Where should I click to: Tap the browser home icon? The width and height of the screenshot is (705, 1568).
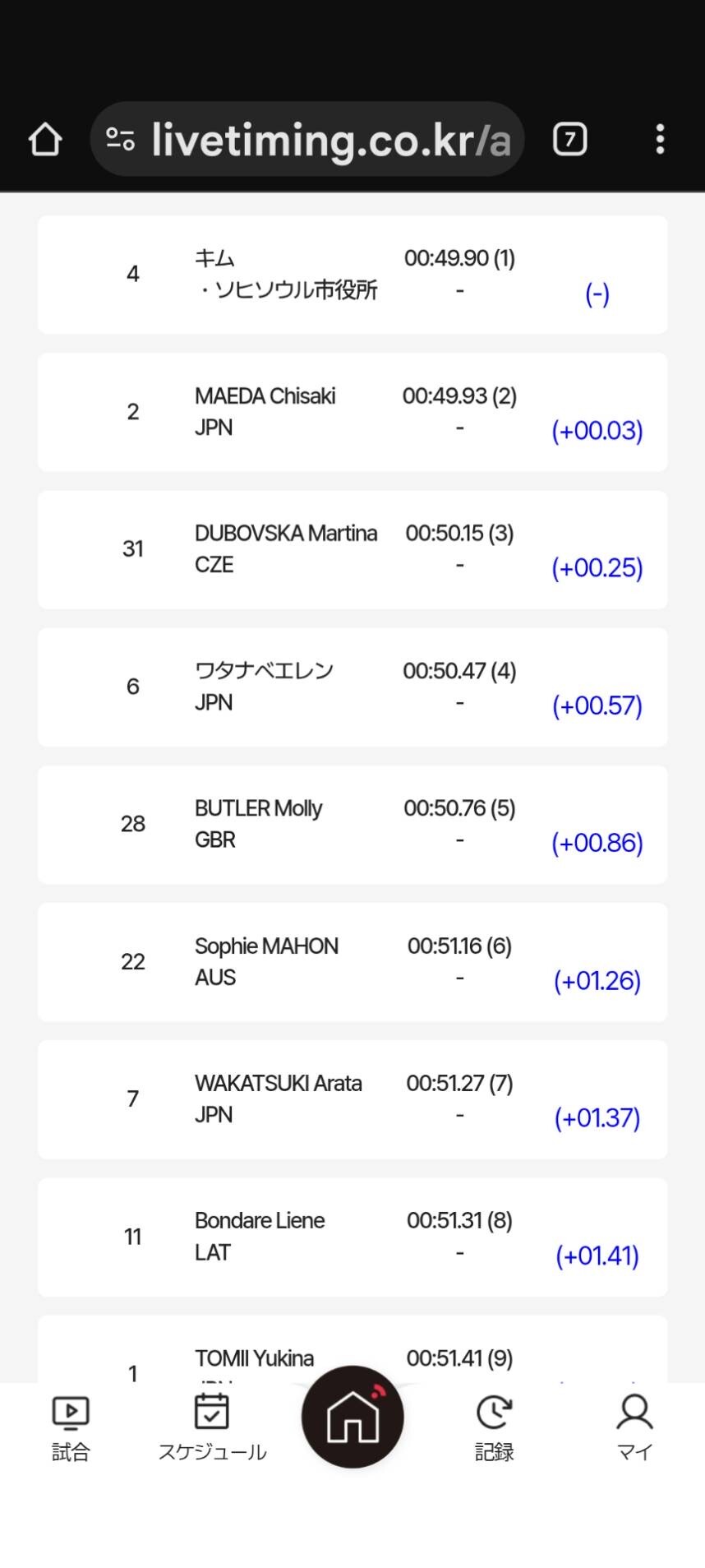45,140
